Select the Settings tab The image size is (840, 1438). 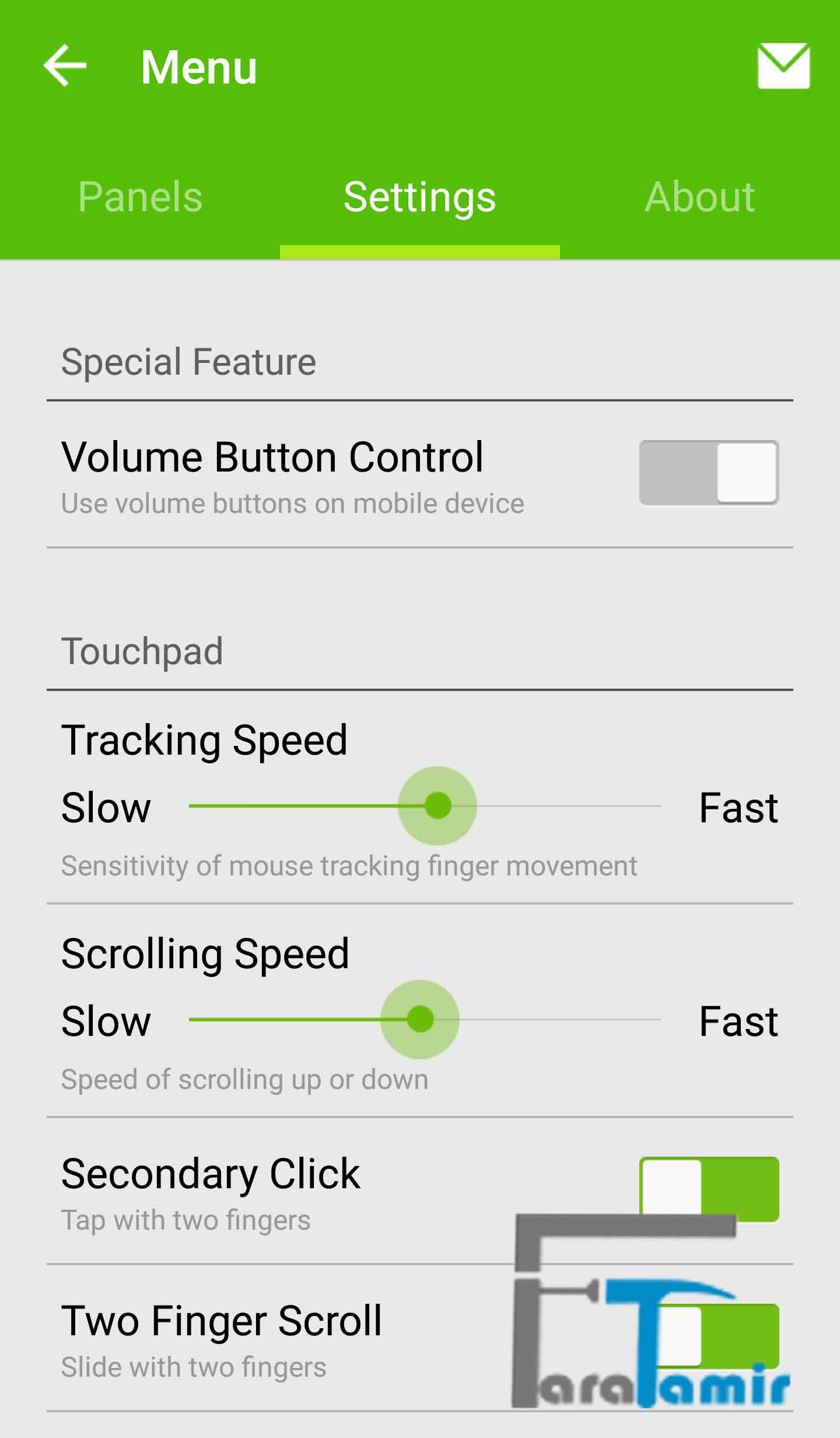click(x=419, y=197)
